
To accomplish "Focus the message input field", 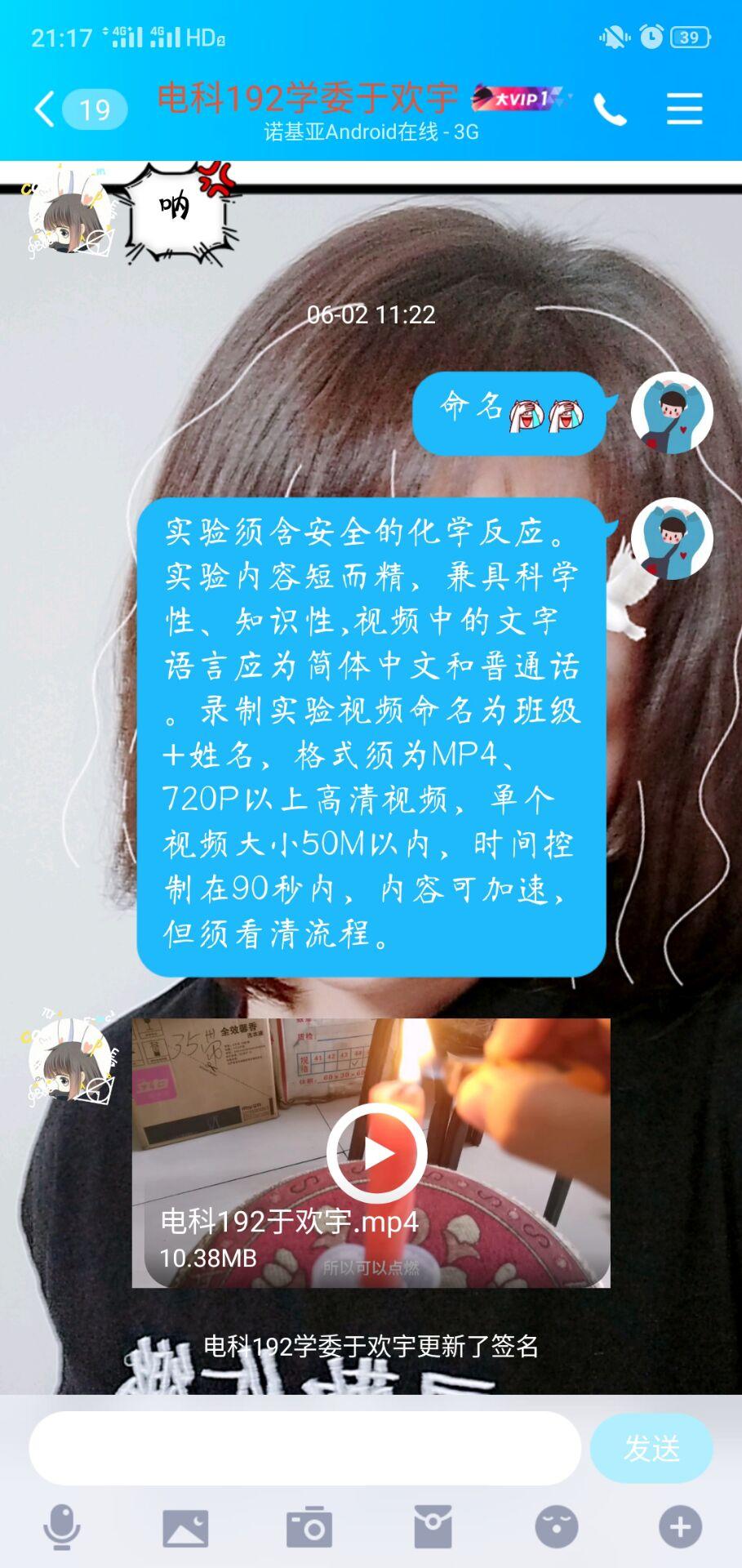I will click(x=304, y=1448).
